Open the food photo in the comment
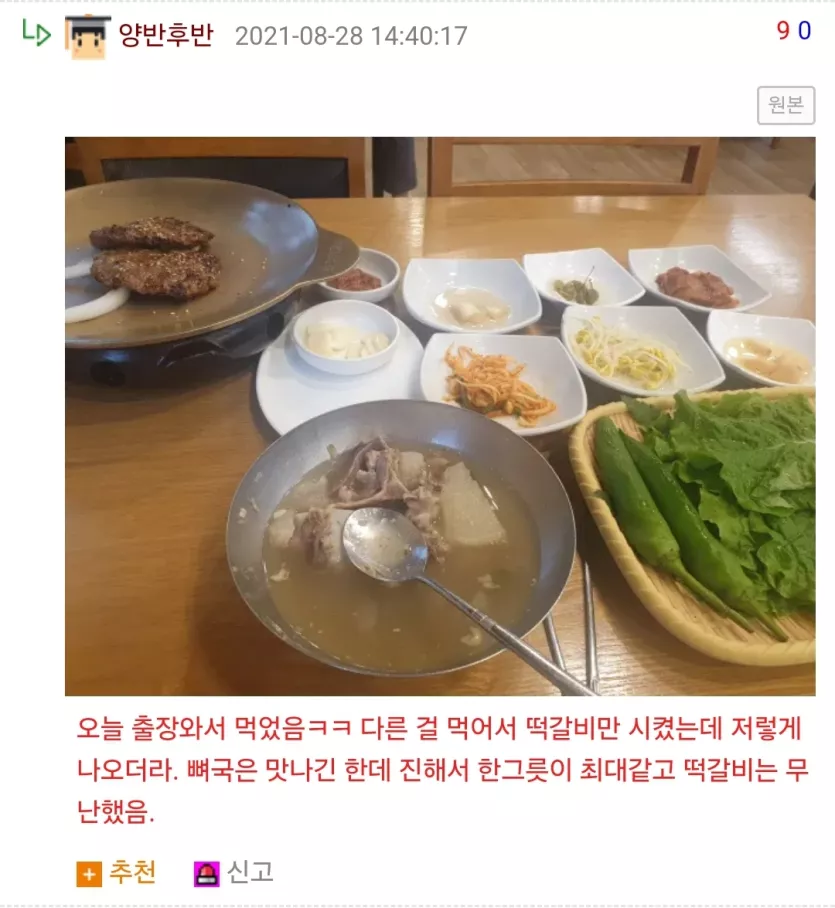835x908 pixels. tap(440, 416)
